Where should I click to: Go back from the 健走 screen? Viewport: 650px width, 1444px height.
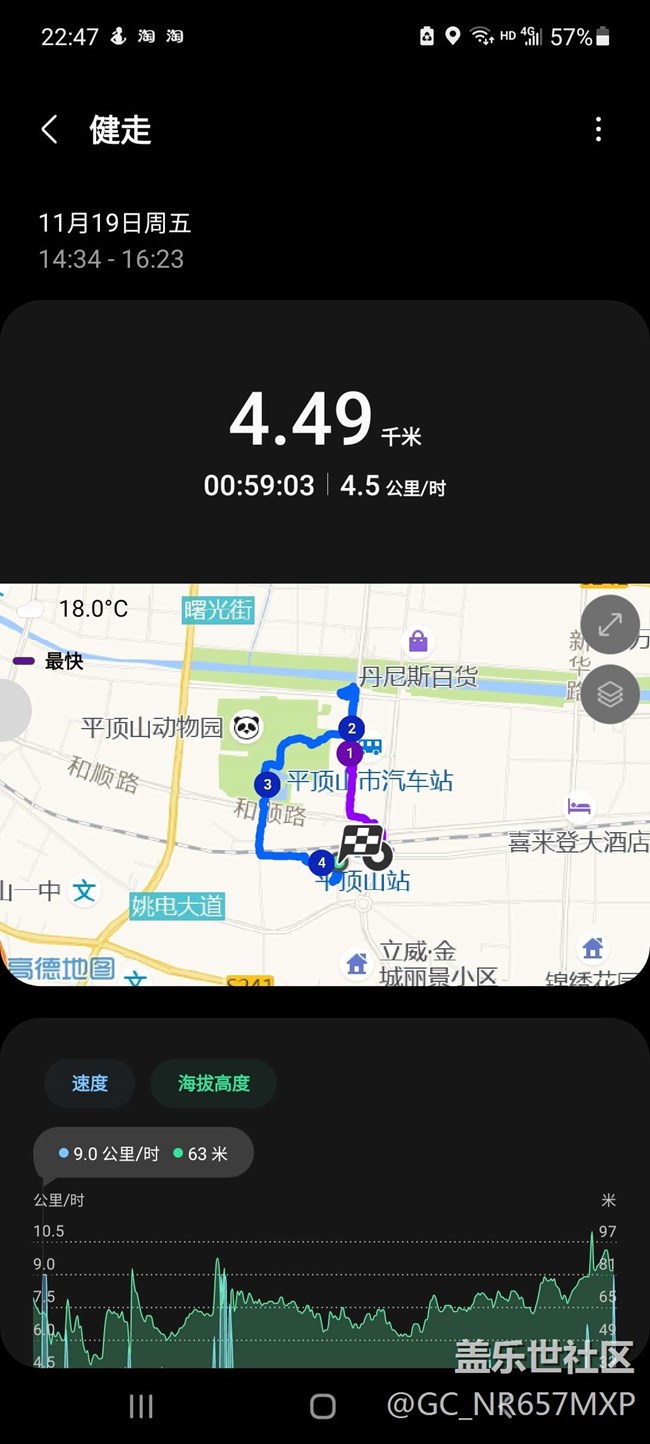[x=49, y=129]
